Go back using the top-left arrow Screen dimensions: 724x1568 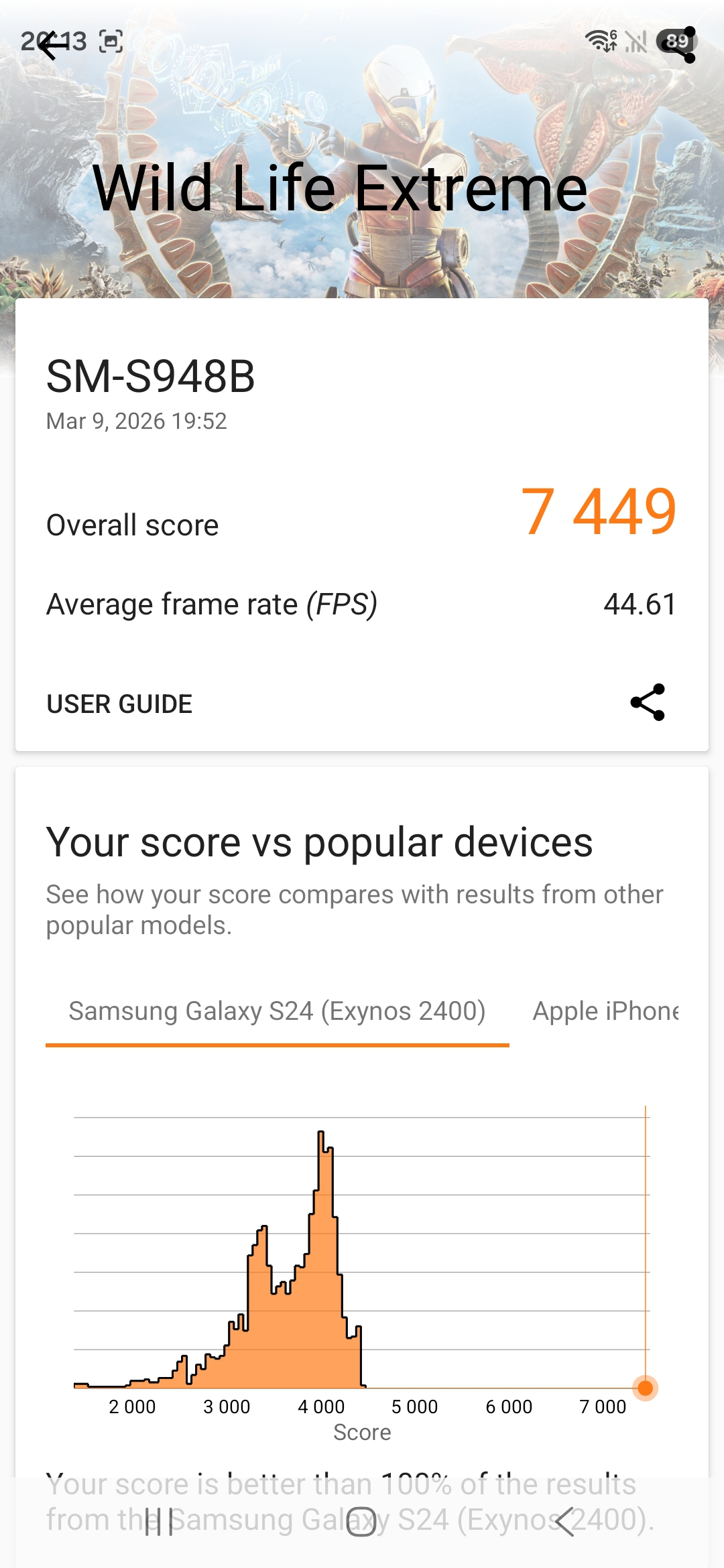52,46
